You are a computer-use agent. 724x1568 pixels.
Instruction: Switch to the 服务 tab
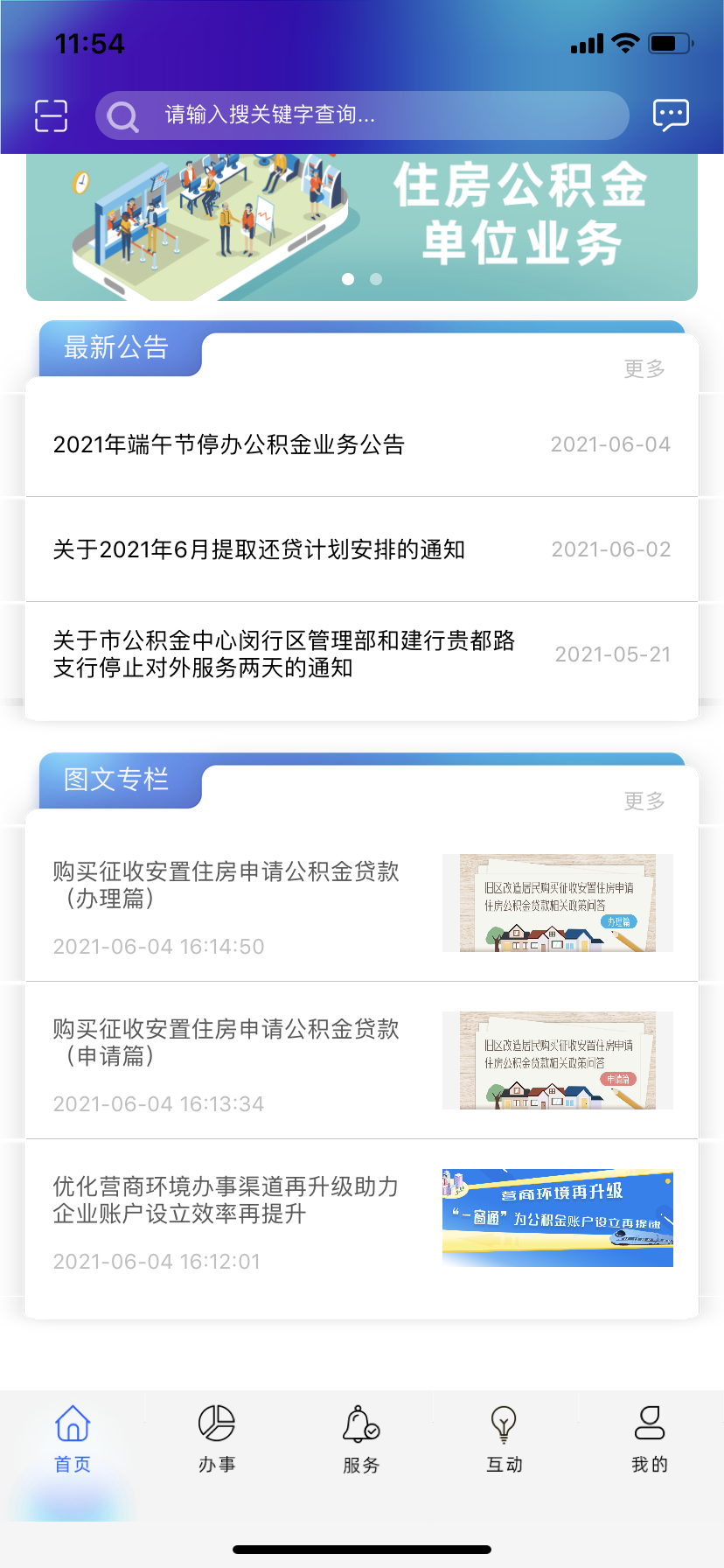[361, 1439]
